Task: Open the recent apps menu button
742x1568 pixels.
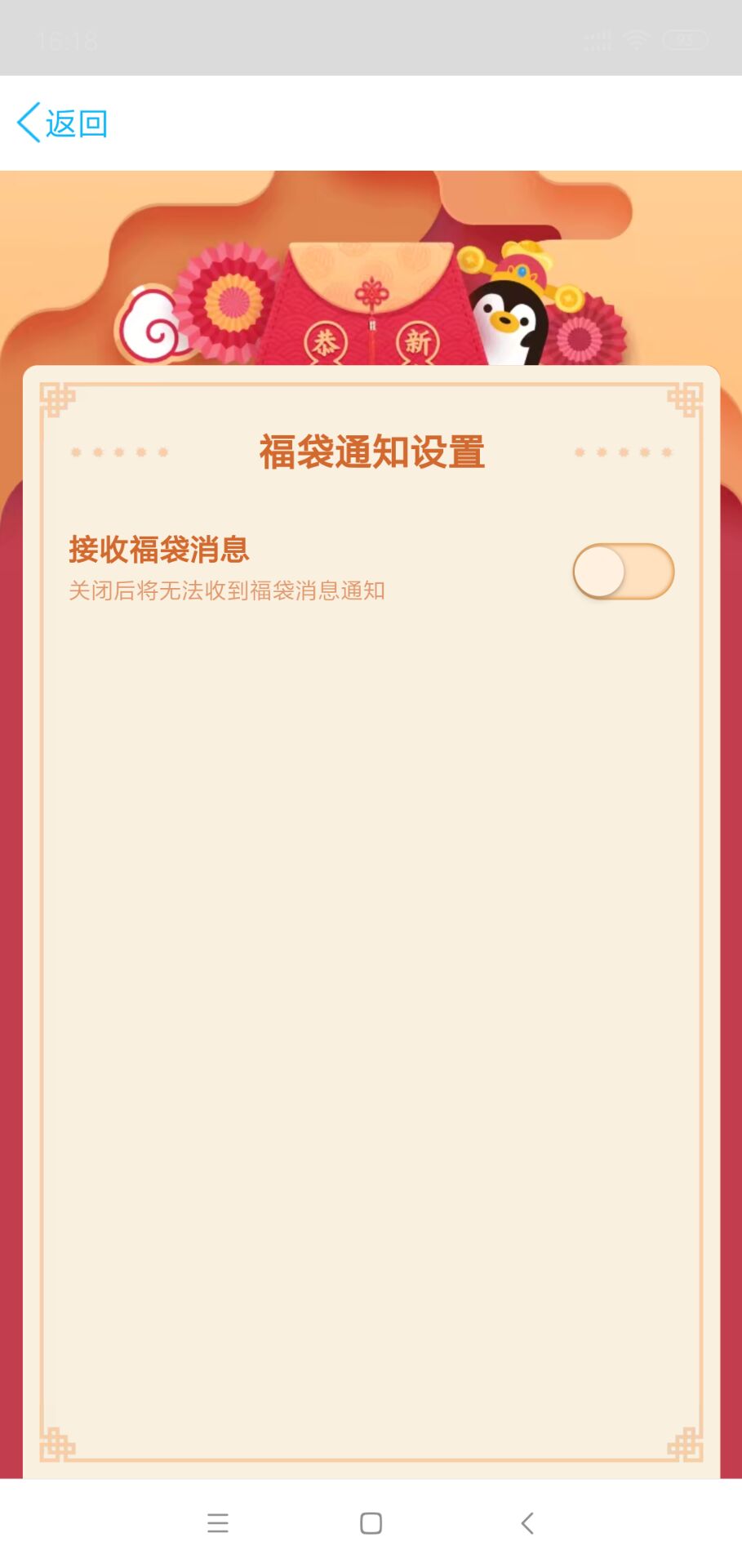Action: point(218,1523)
